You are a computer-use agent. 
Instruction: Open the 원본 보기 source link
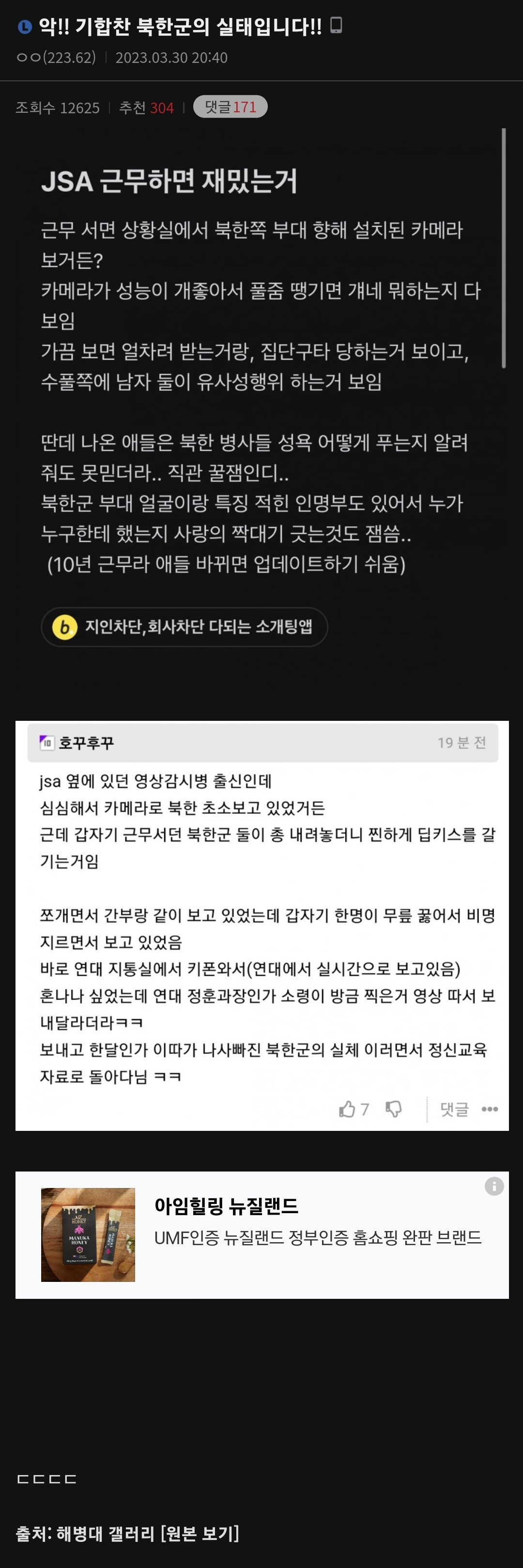click(x=200, y=1533)
